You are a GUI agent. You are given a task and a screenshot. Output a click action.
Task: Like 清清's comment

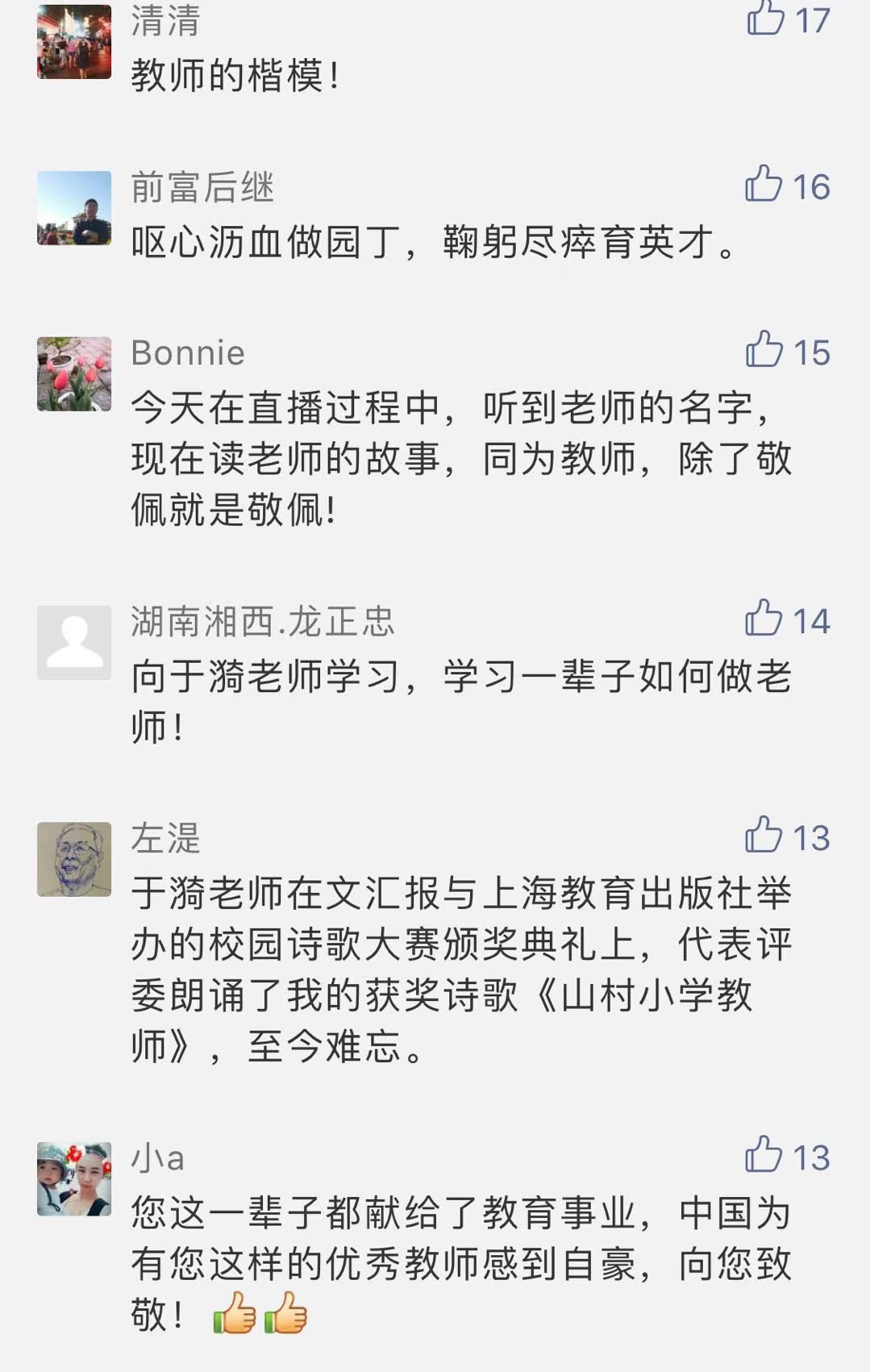[765, 18]
